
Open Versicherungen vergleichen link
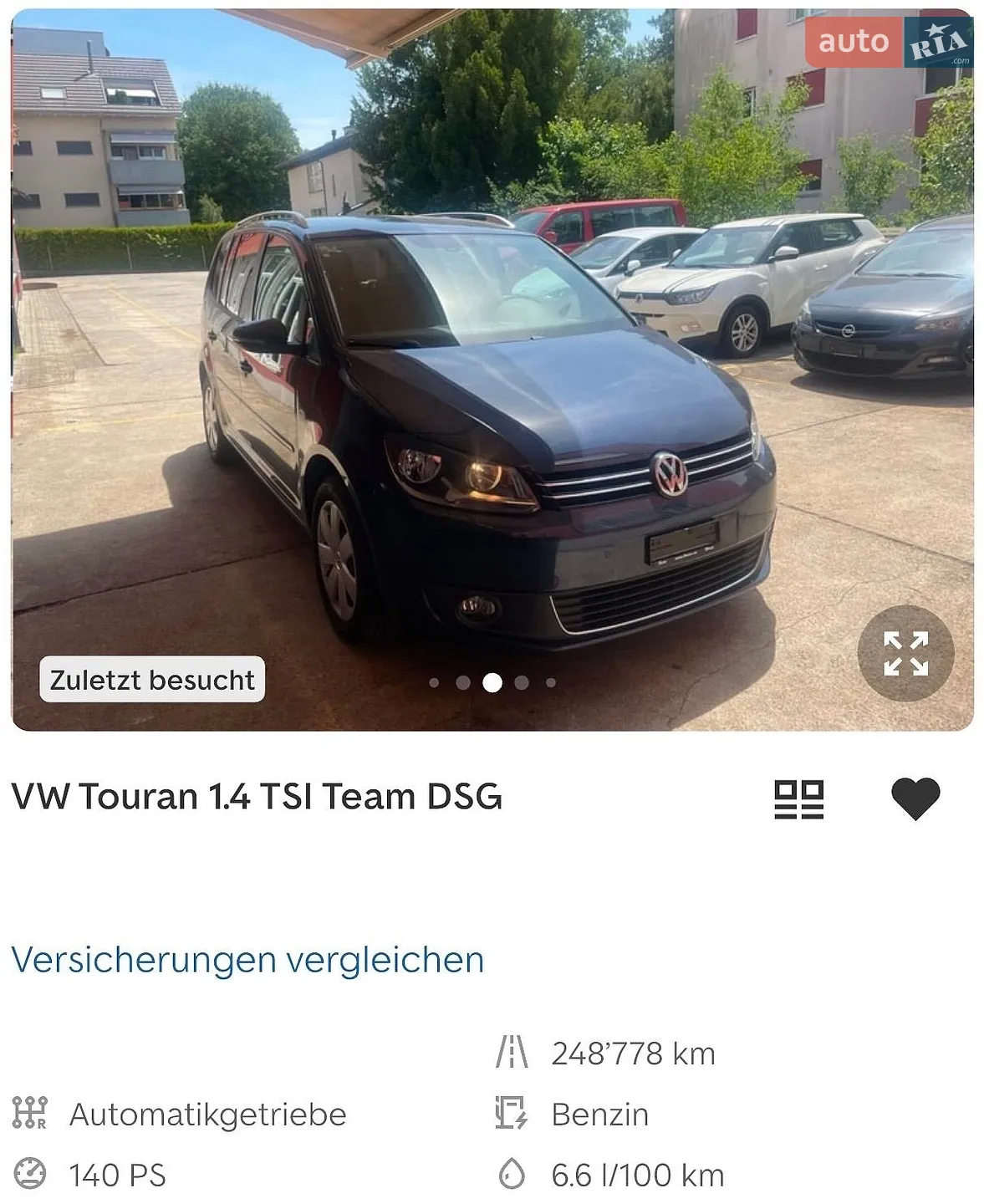tap(247, 960)
